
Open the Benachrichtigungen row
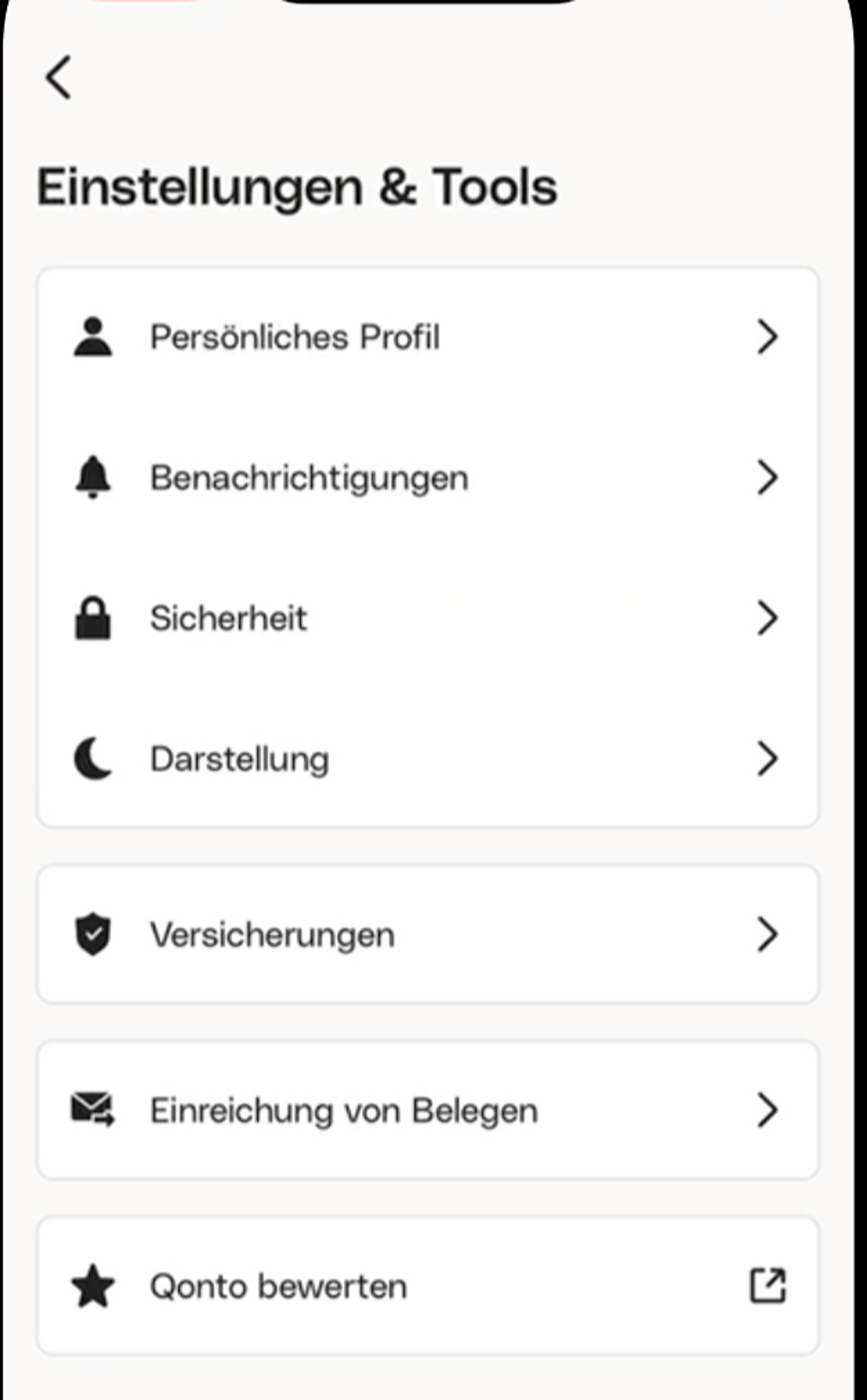428,478
